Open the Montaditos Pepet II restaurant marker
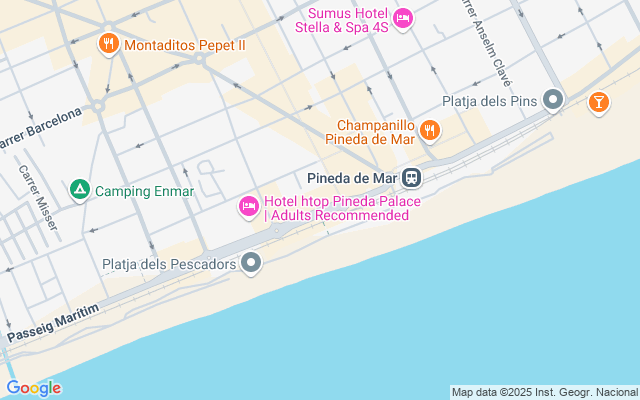 pos(109,44)
